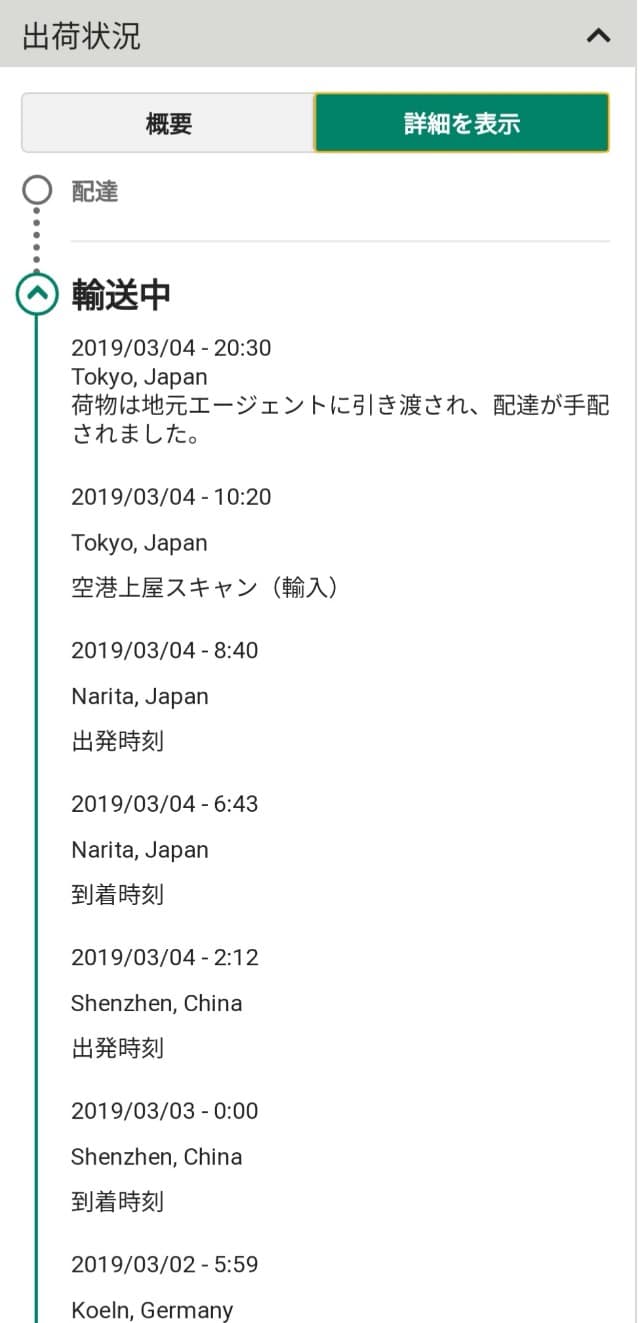Collapse the 出荷状況 section header
The width and height of the screenshot is (640, 1323).
click(597, 36)
